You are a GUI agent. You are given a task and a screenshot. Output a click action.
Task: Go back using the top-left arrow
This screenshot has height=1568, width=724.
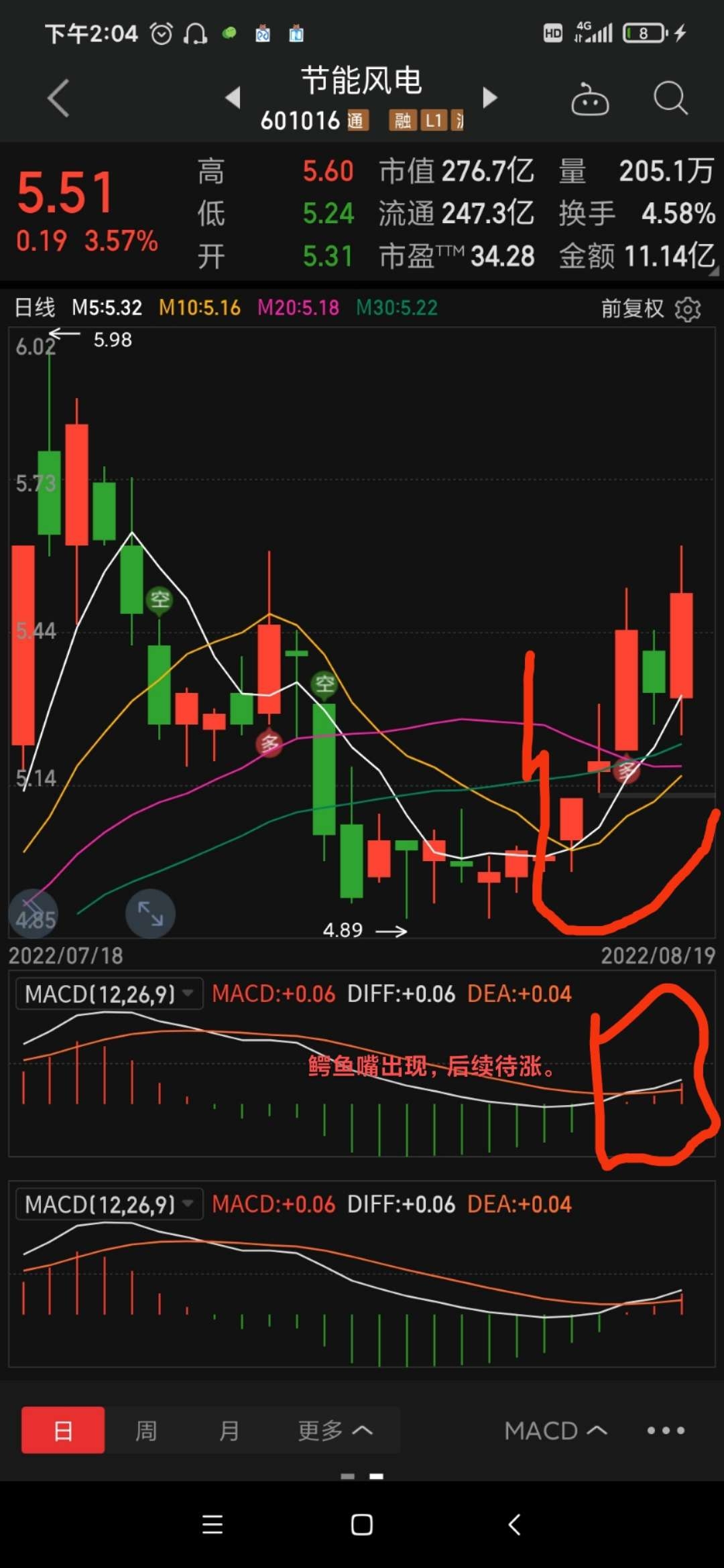coord(59,99)
